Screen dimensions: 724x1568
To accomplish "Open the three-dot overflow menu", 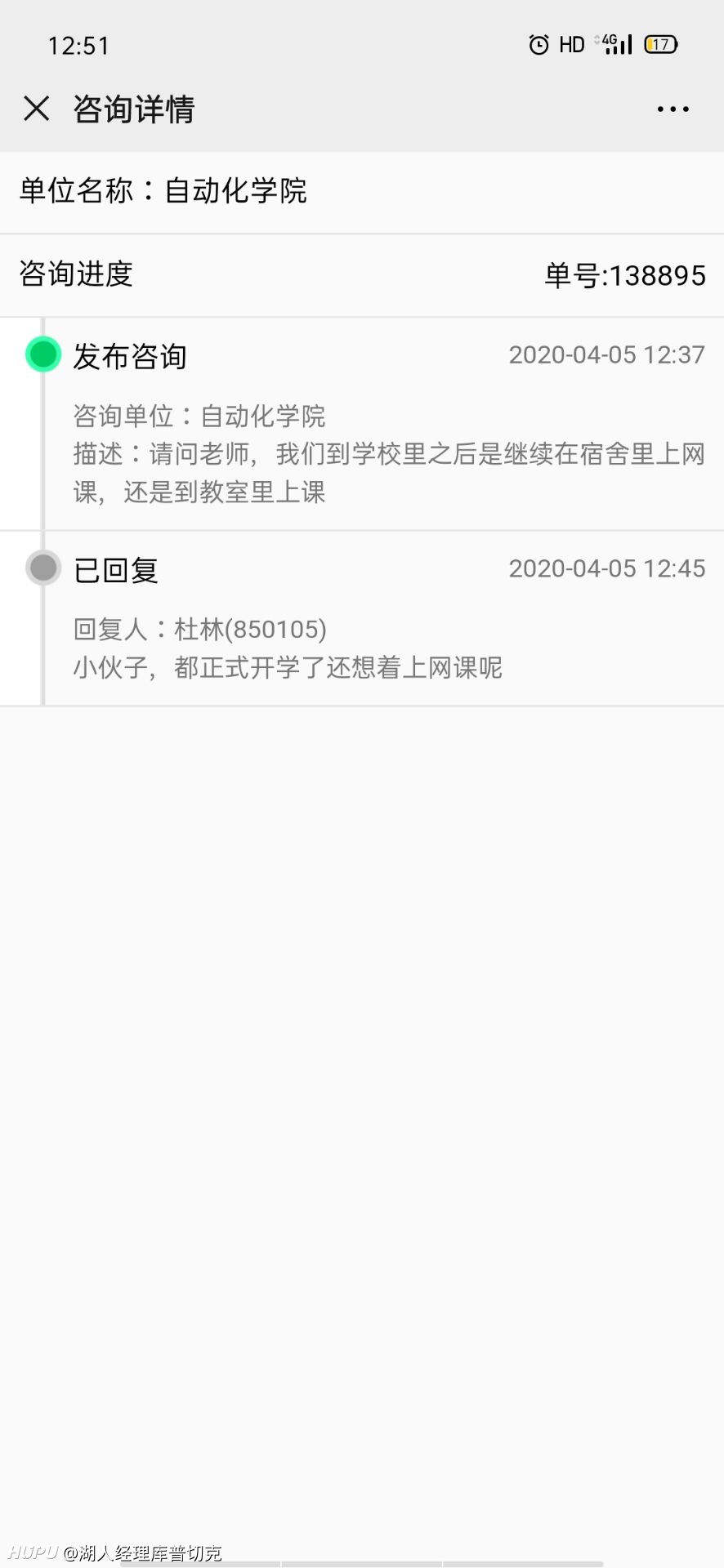I will pos(673,109).
